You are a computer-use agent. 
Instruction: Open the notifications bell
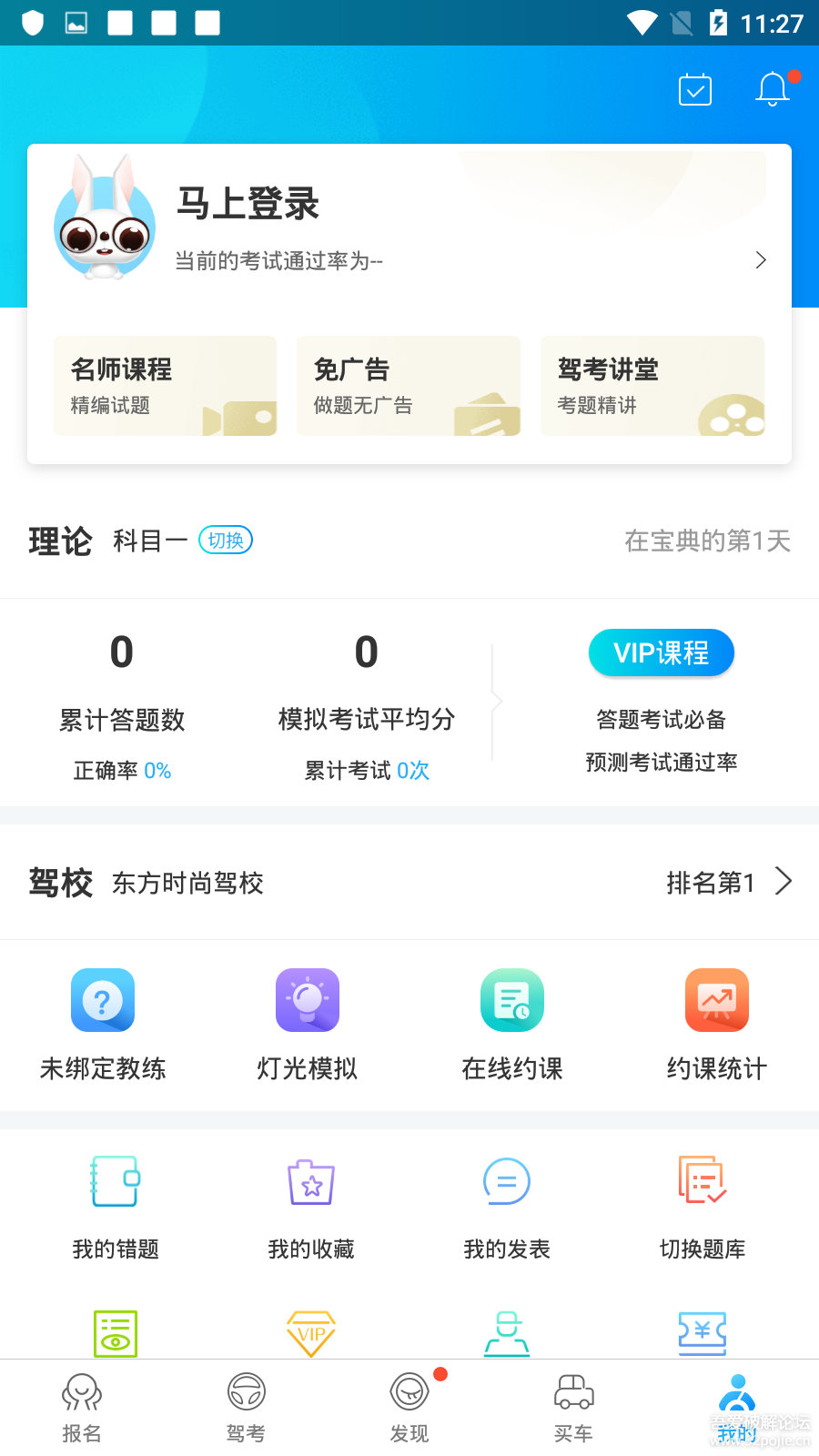coord(773,89)
